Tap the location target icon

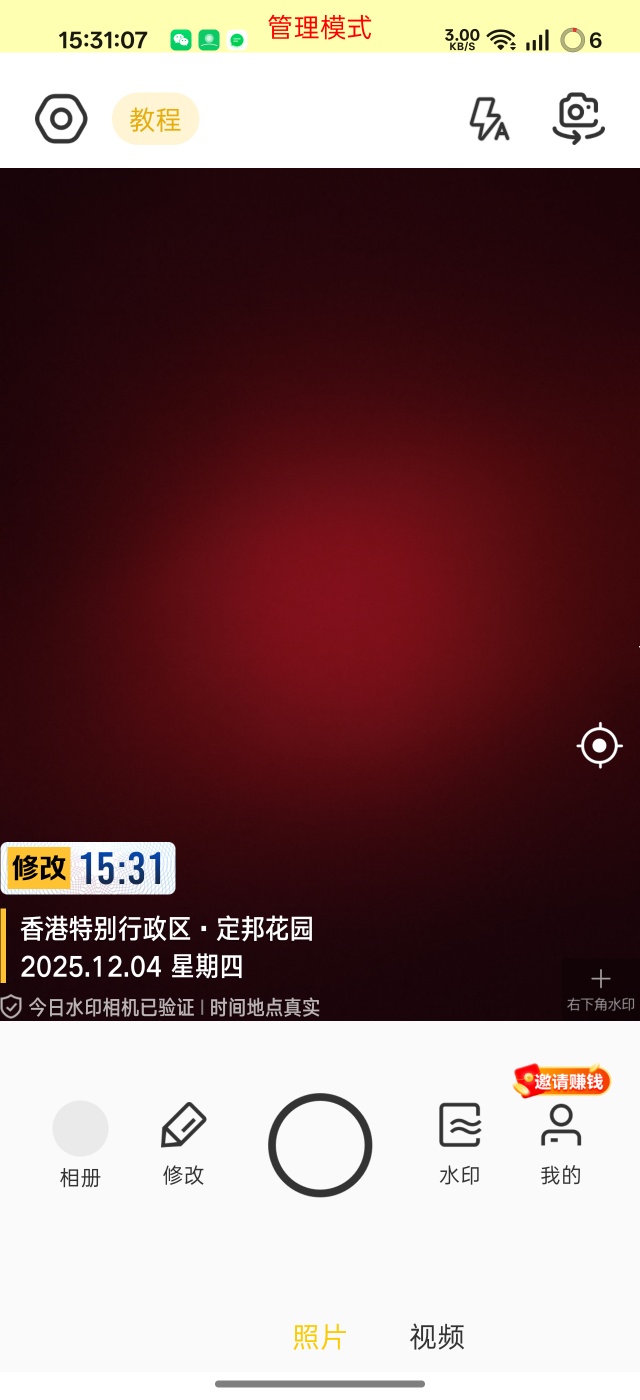599,745
